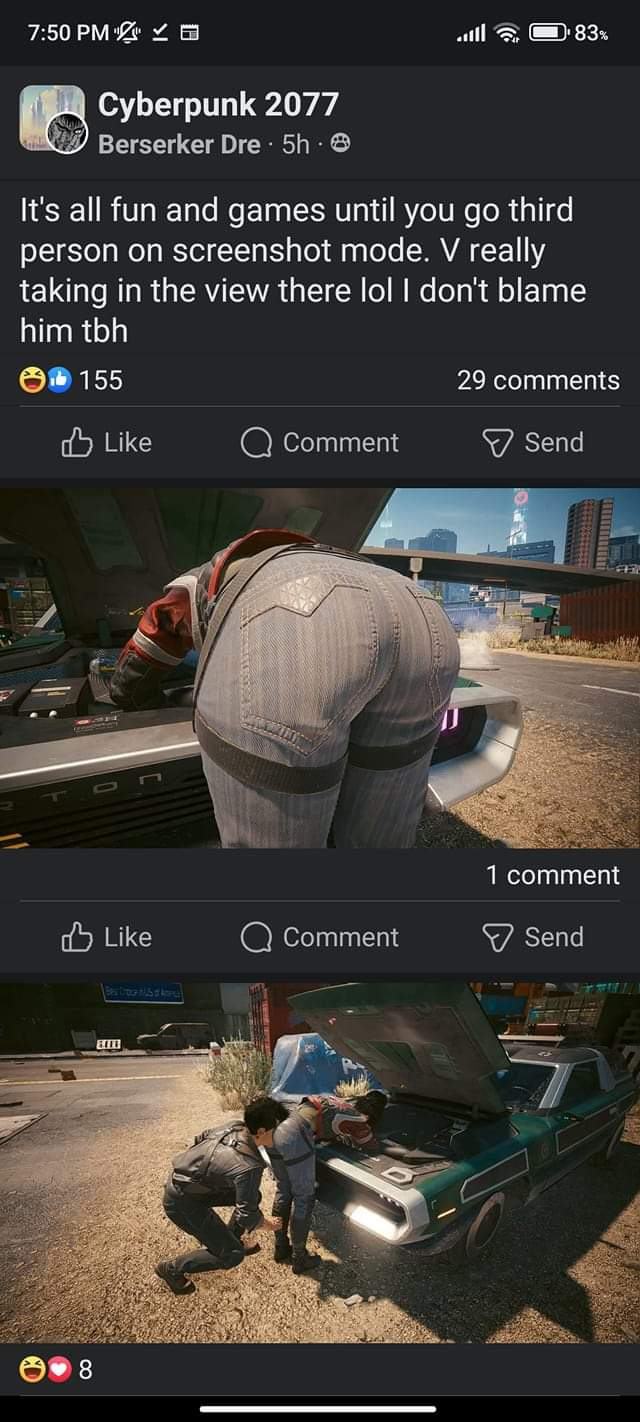Open the Cyberpunk 2077 group page
Image resolution: width=640 pixels, height=1422 pixels.
(218, 104)
